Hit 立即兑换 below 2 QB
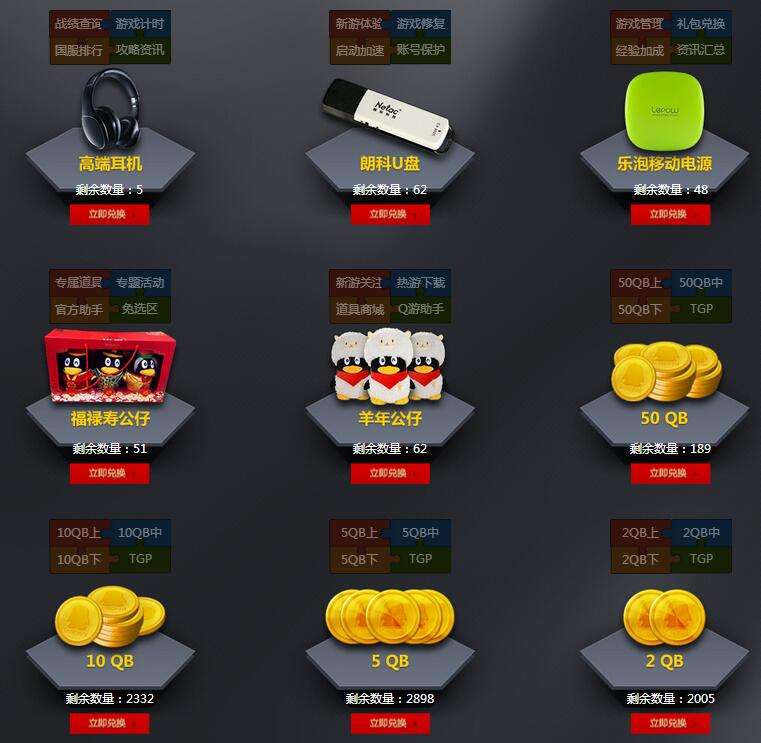This screenshot has height=743, width=761. [x=670, y=723]
